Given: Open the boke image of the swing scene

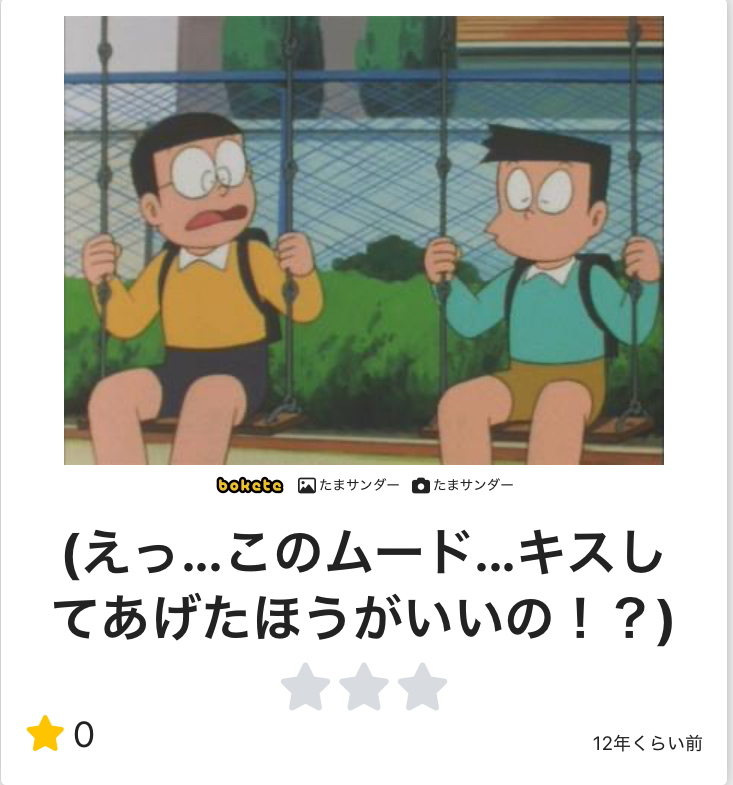Looking at the screenshot, I should pos(364,240).
